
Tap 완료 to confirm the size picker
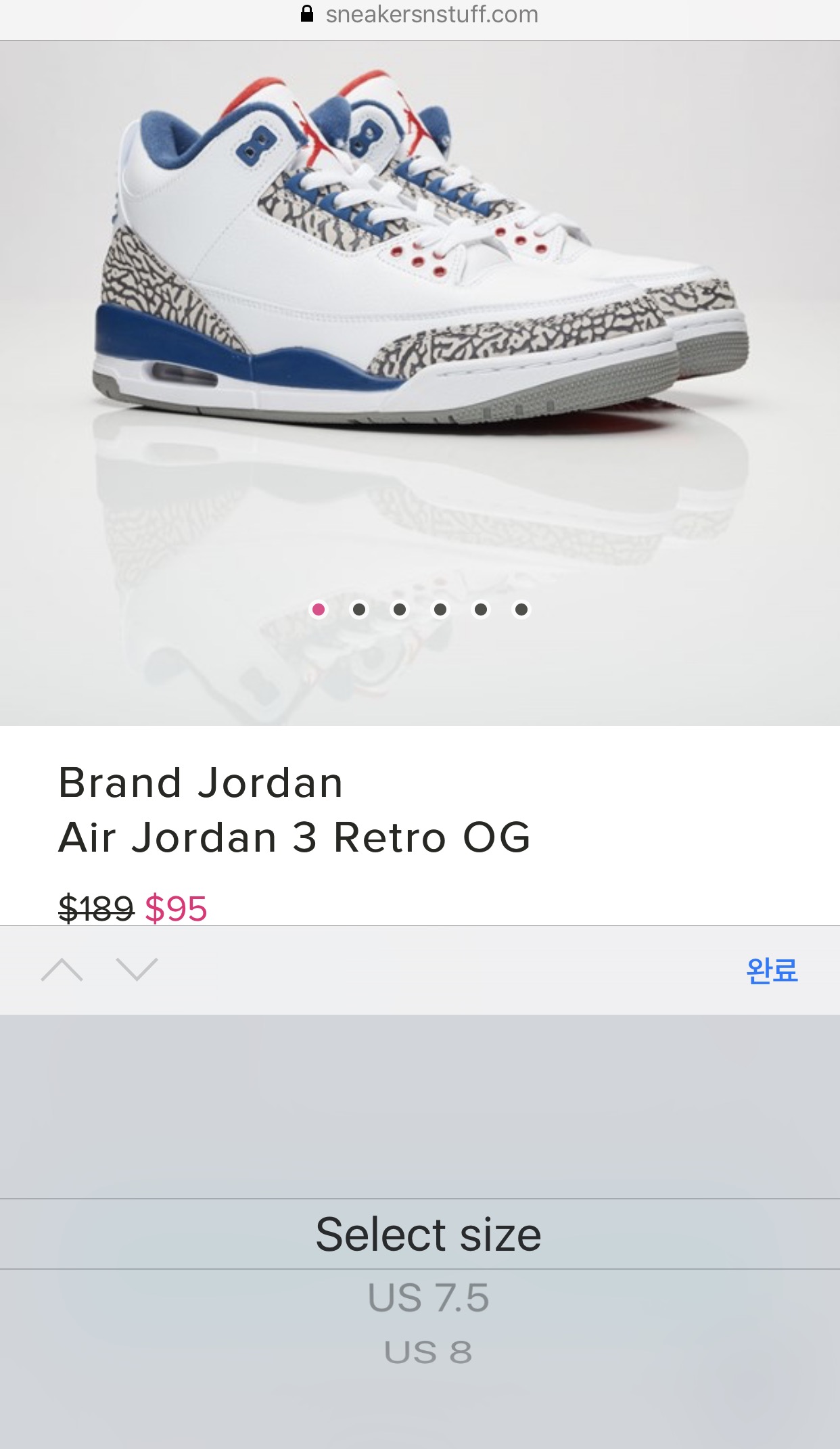(x=772, y=971)
